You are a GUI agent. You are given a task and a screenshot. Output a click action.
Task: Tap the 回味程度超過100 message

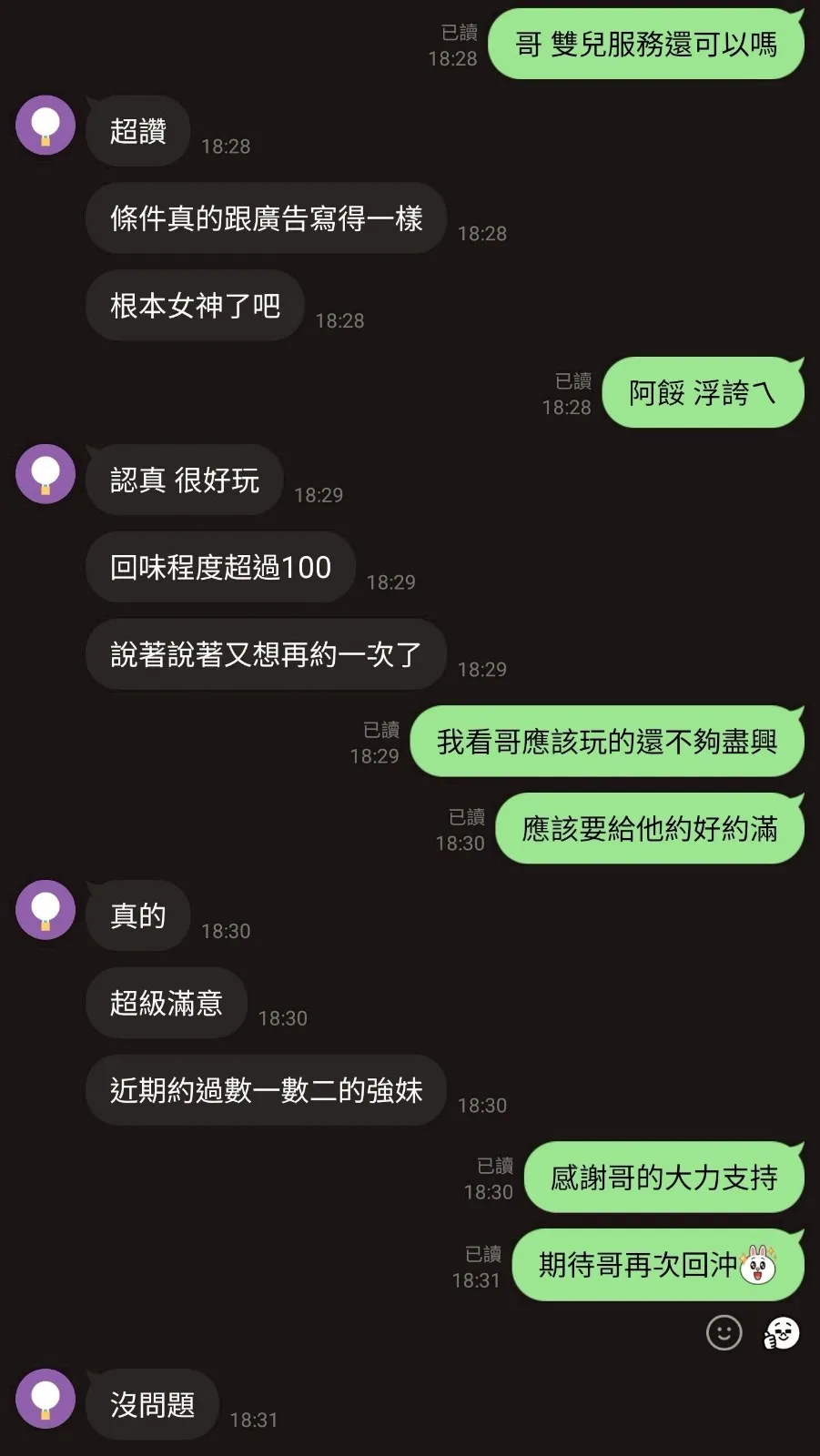(x=219, y=567)
